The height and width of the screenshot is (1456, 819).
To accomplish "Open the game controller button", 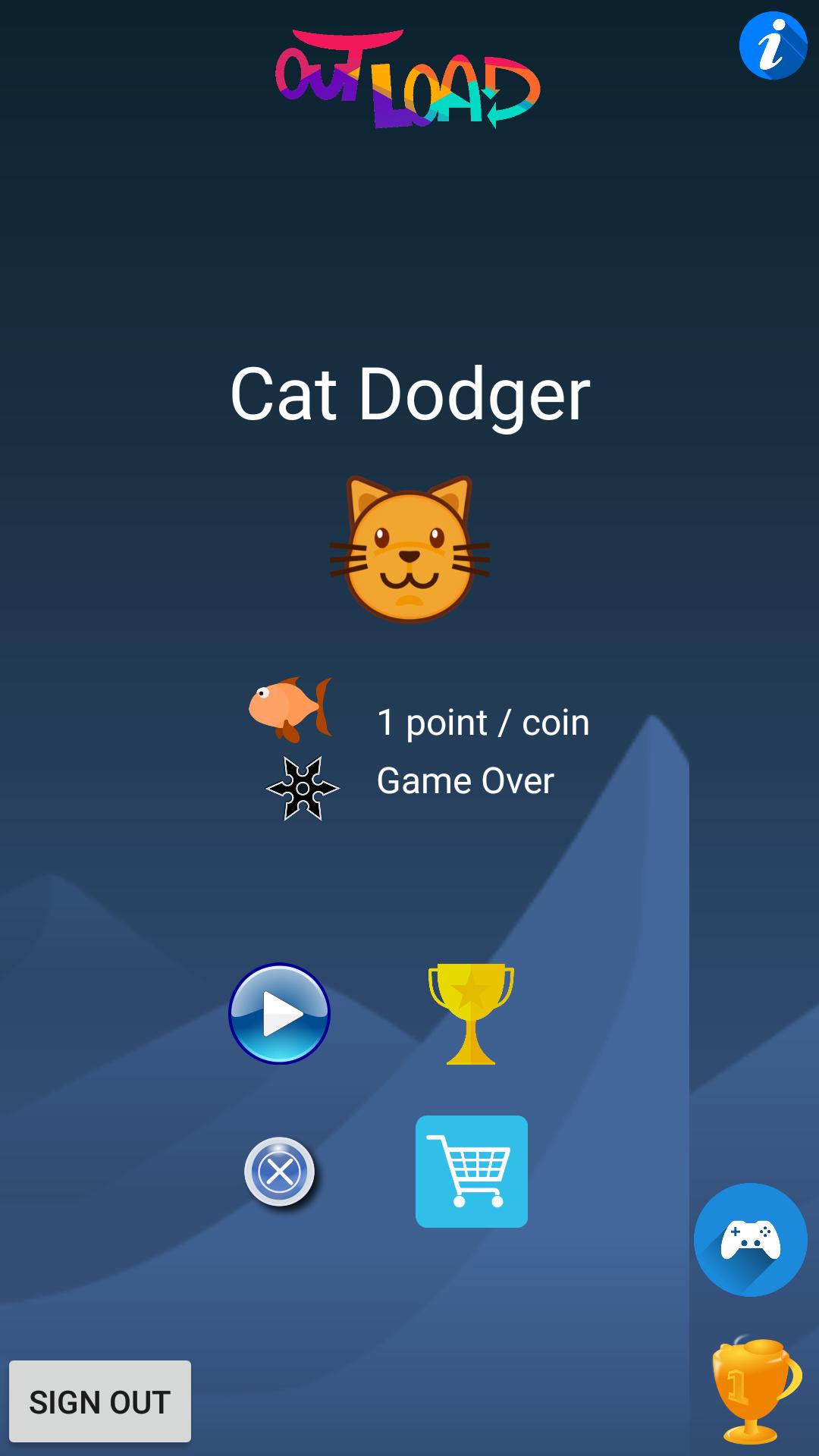I will point(750,1240).
